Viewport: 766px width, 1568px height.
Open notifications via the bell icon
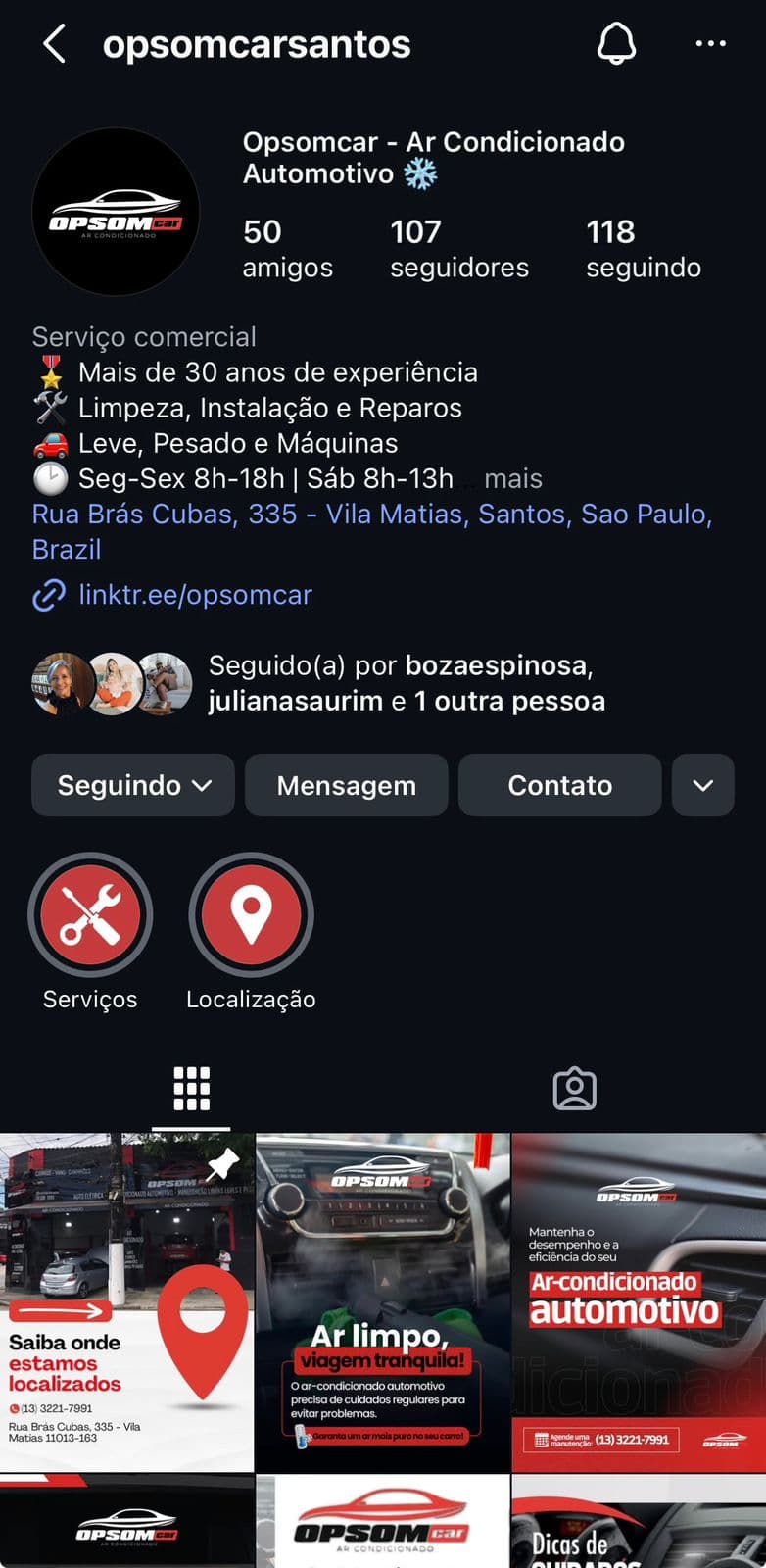(x=617, y=43)
